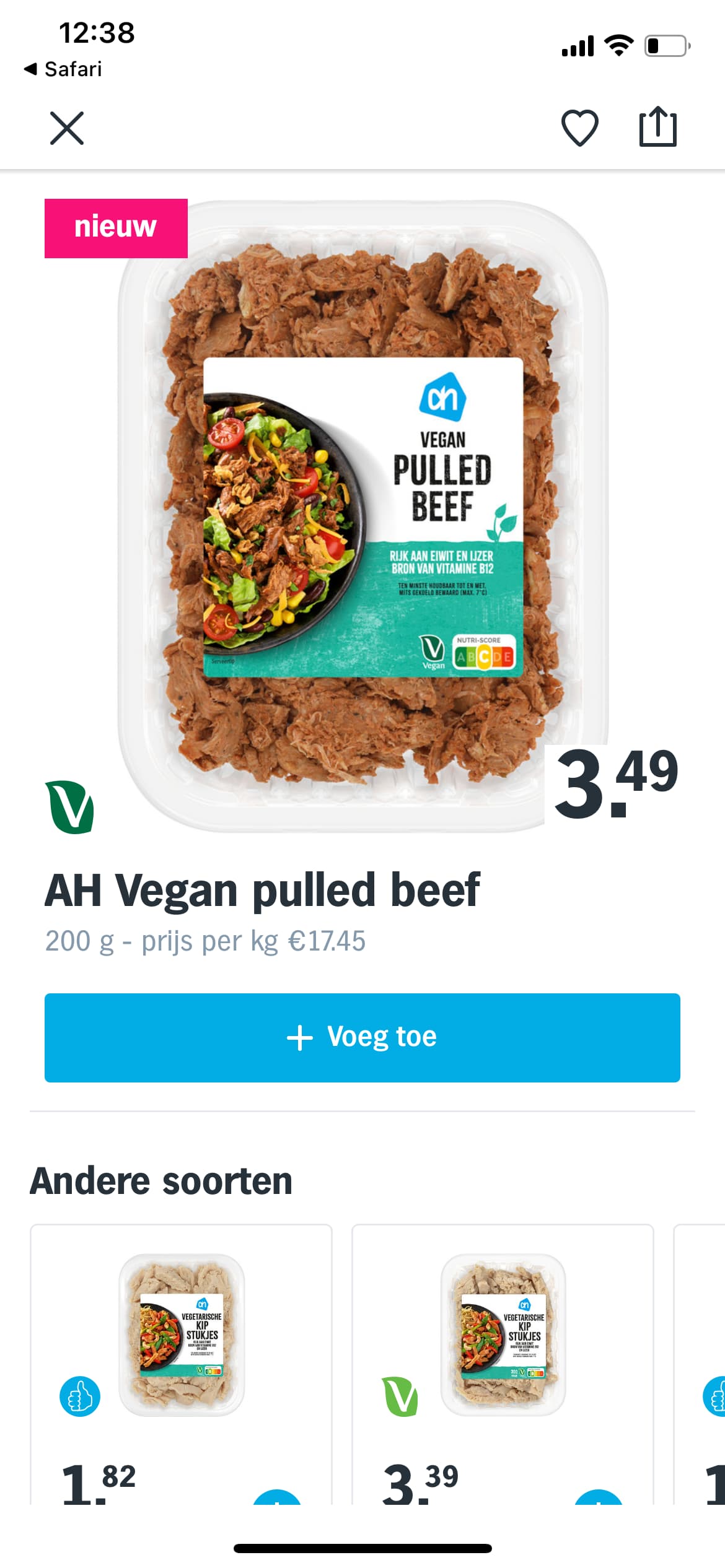
Task: Close the product detail page
Action: (67, 128)
